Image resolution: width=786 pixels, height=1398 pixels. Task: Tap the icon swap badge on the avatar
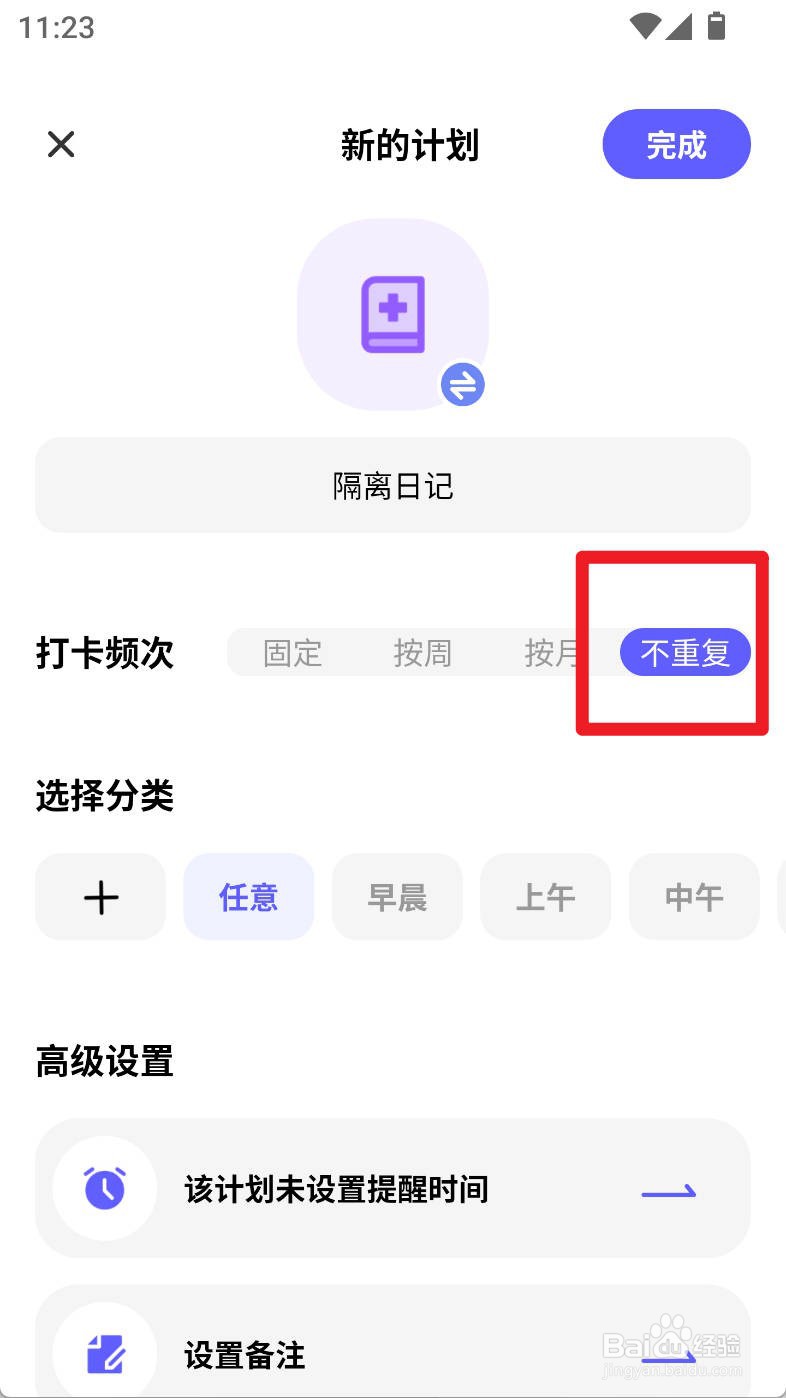point(461,384)
